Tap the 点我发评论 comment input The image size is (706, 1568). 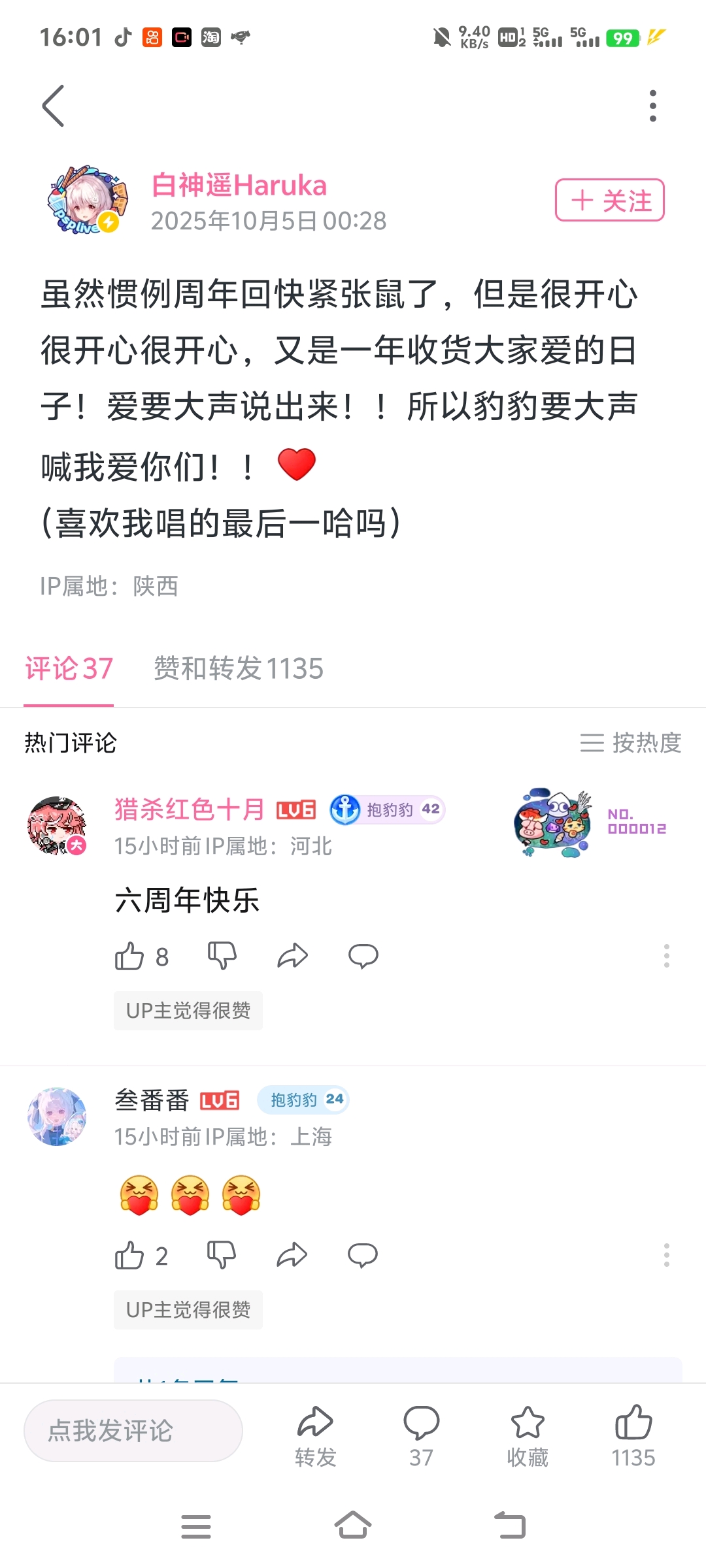133,1431
